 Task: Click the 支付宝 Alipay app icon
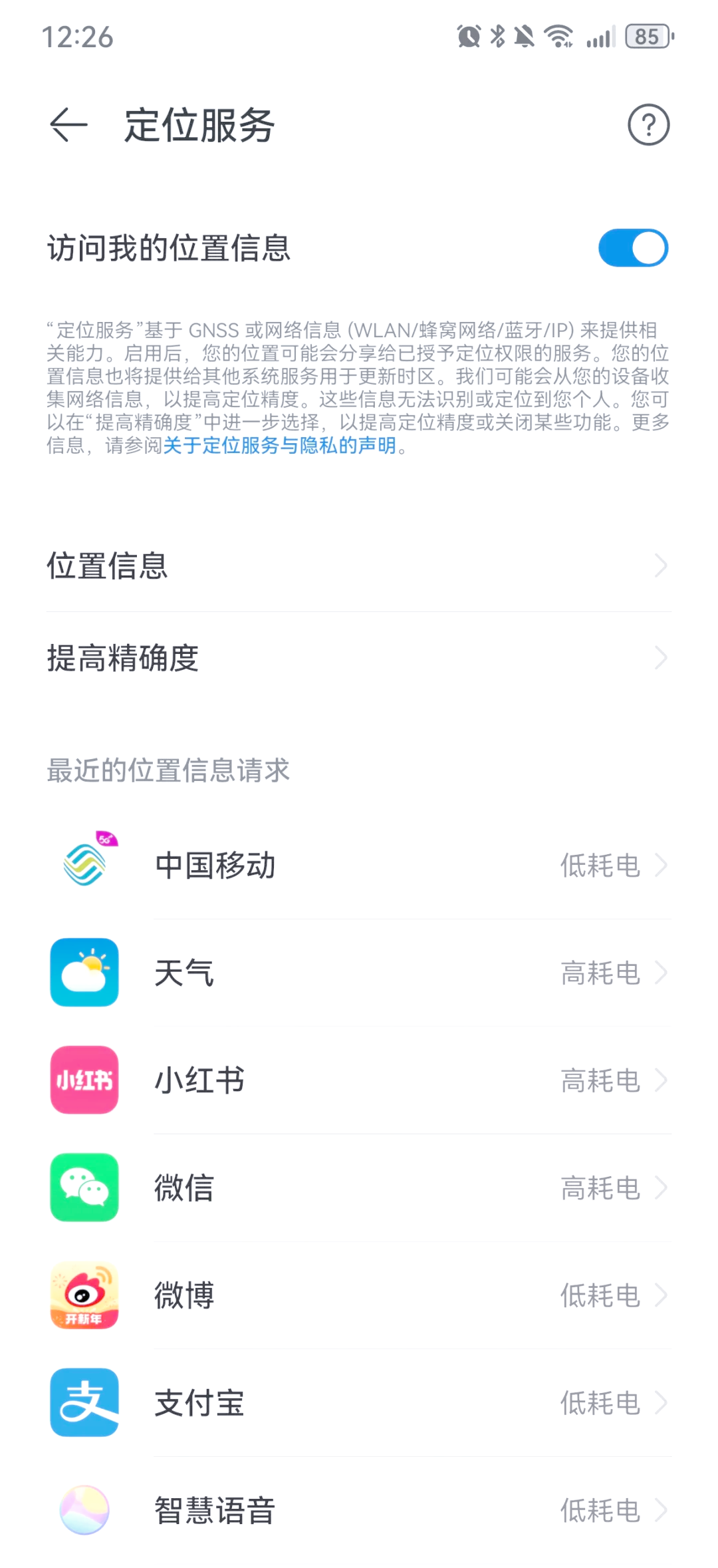[84, 1402]
